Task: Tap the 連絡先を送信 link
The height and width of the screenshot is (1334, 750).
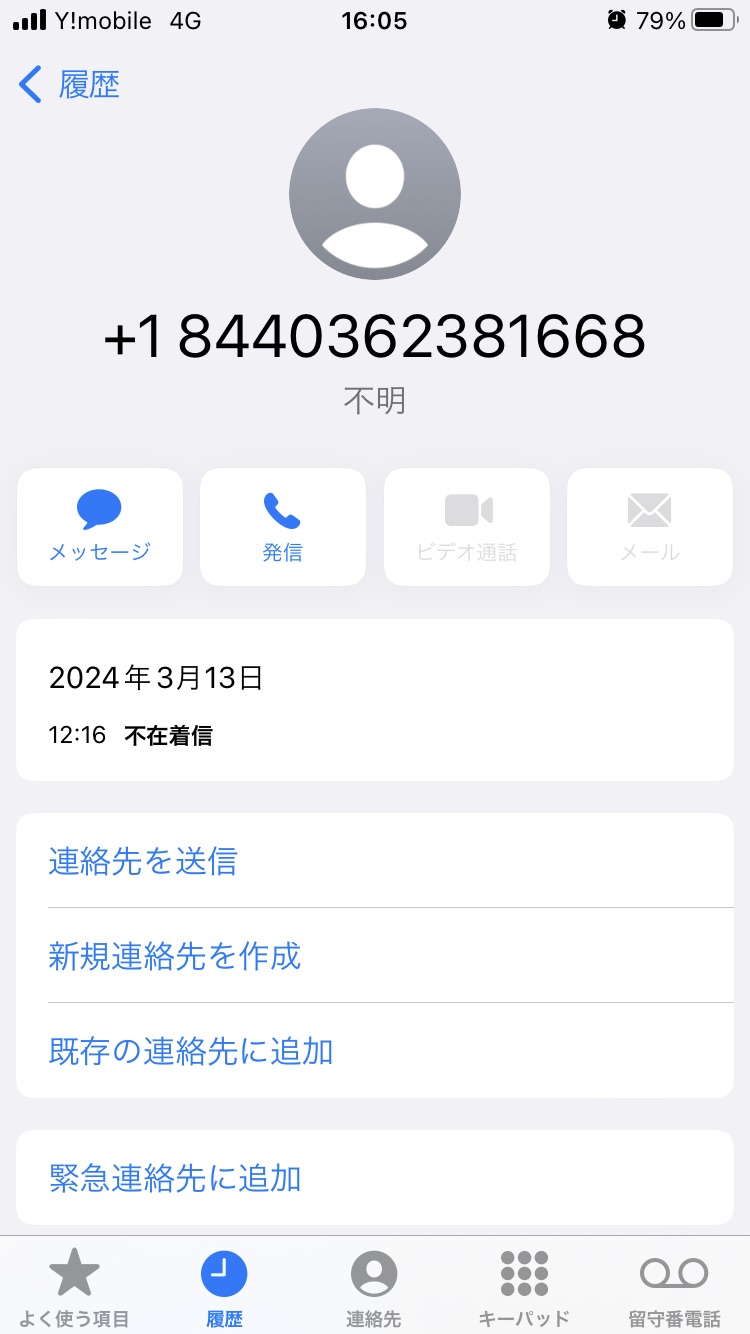Action: tap(141, 862)
